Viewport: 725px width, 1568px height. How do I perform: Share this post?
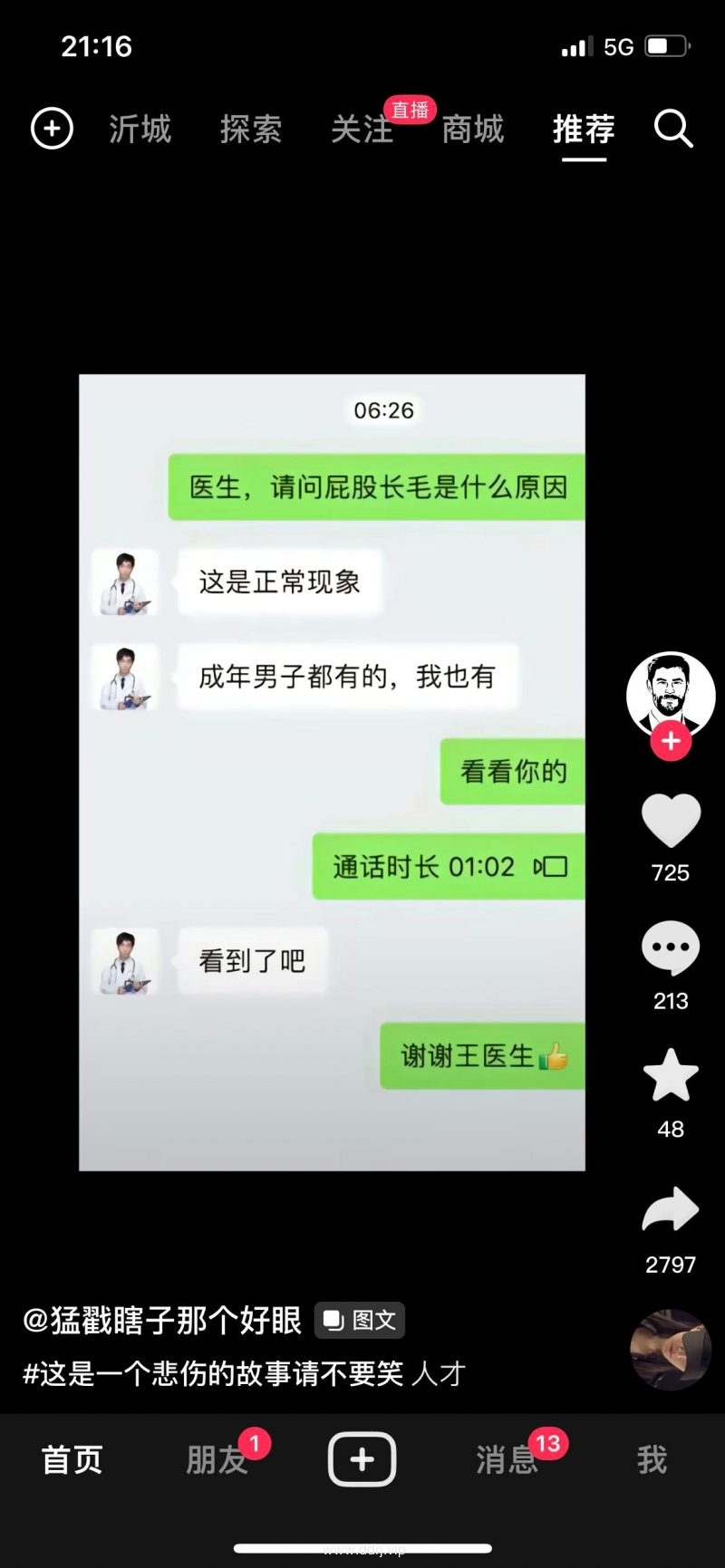(x=671, y=1210)
